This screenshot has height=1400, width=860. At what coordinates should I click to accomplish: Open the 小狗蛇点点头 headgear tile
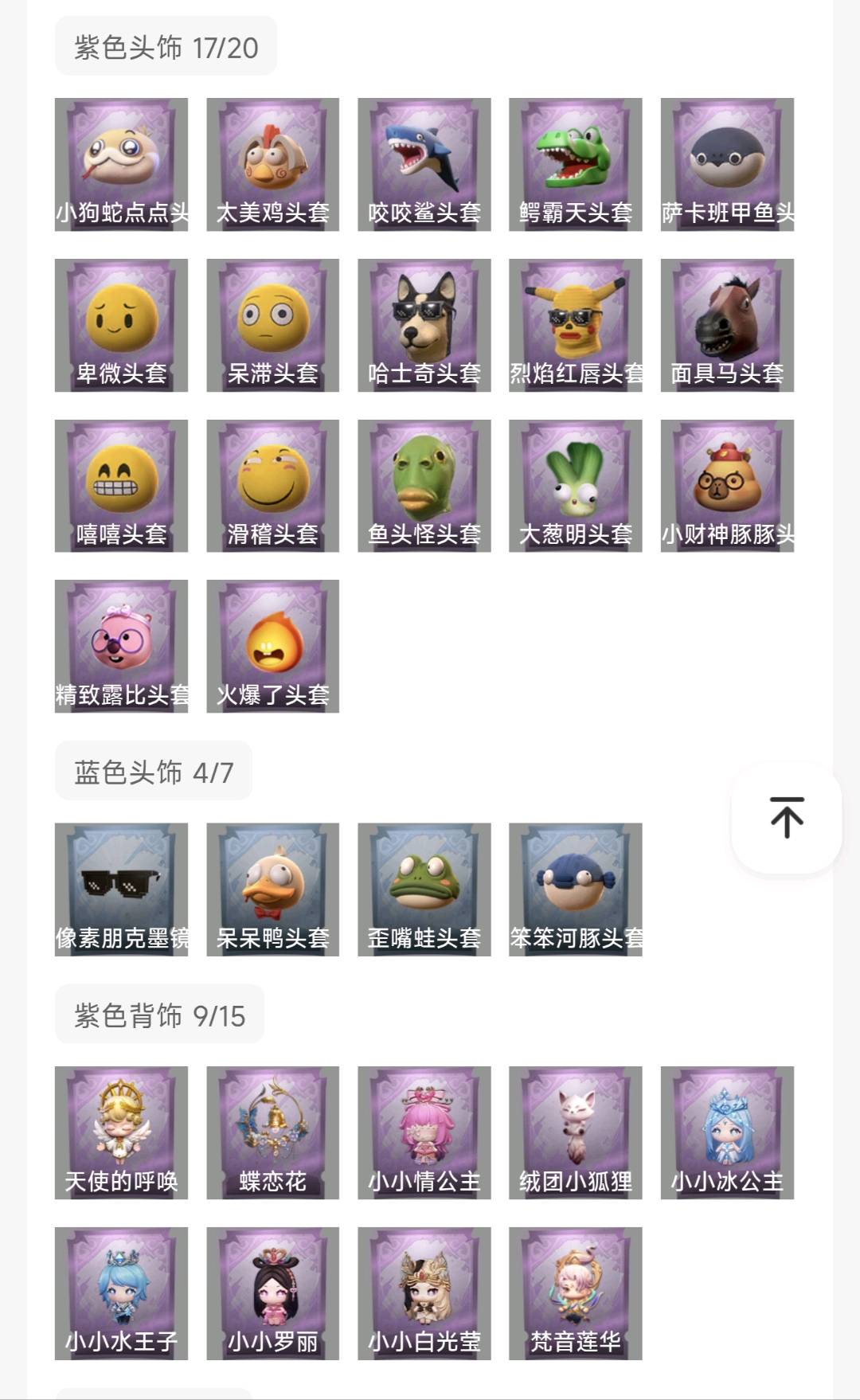121,164
